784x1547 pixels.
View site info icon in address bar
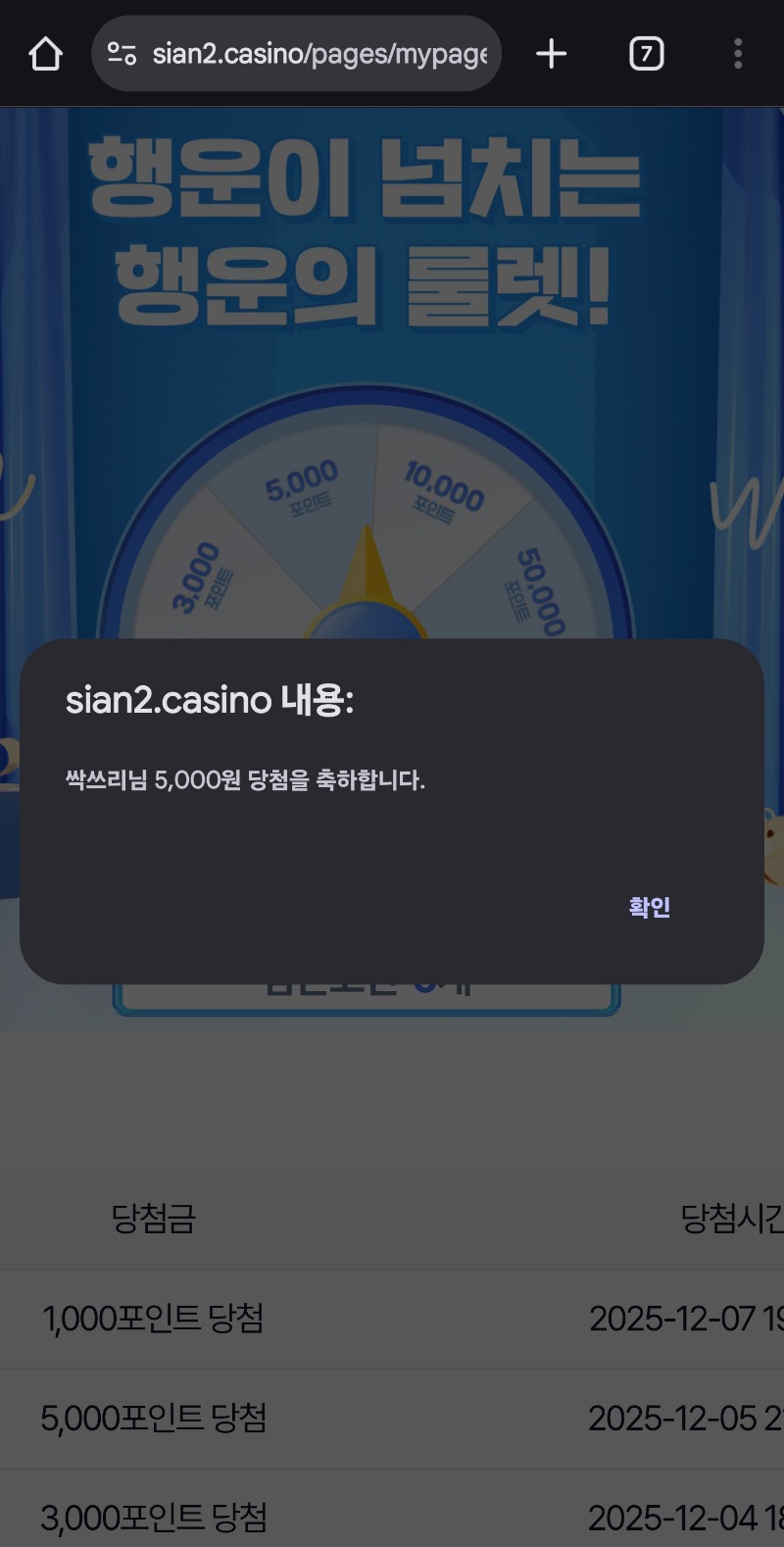122,54
